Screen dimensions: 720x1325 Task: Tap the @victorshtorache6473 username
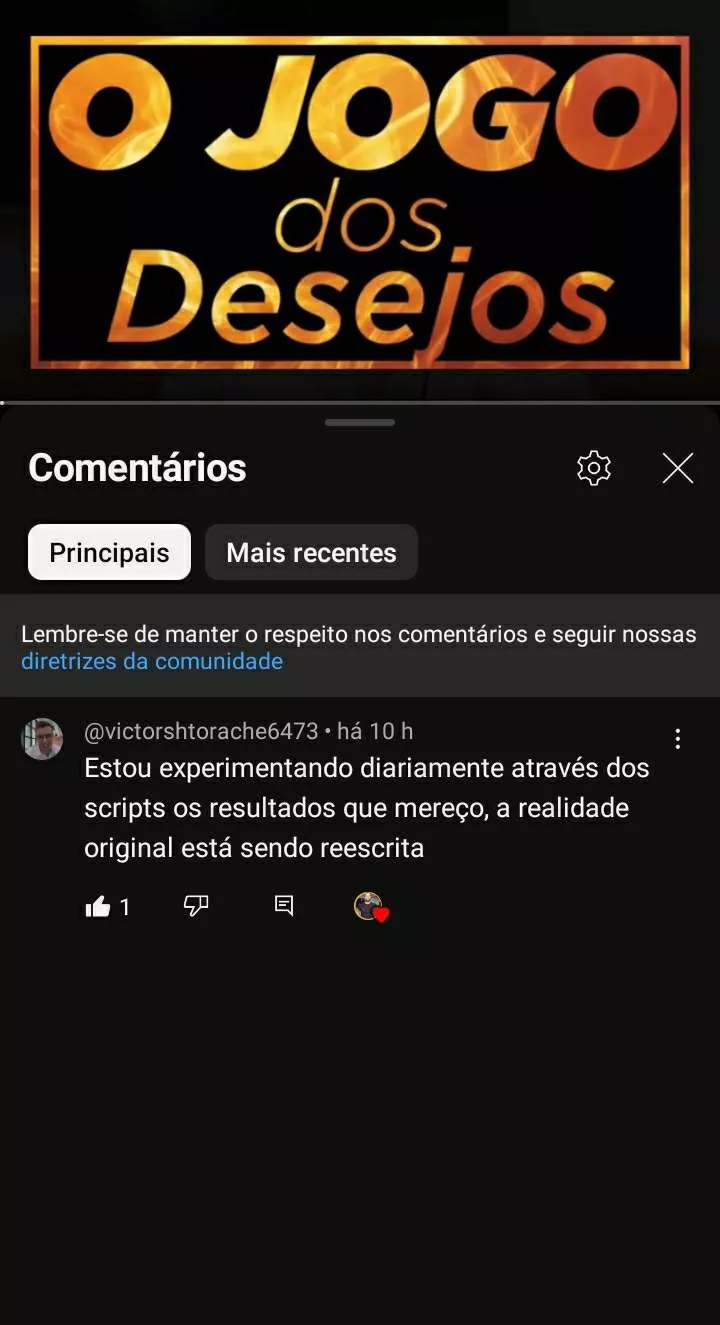point(201,731)
